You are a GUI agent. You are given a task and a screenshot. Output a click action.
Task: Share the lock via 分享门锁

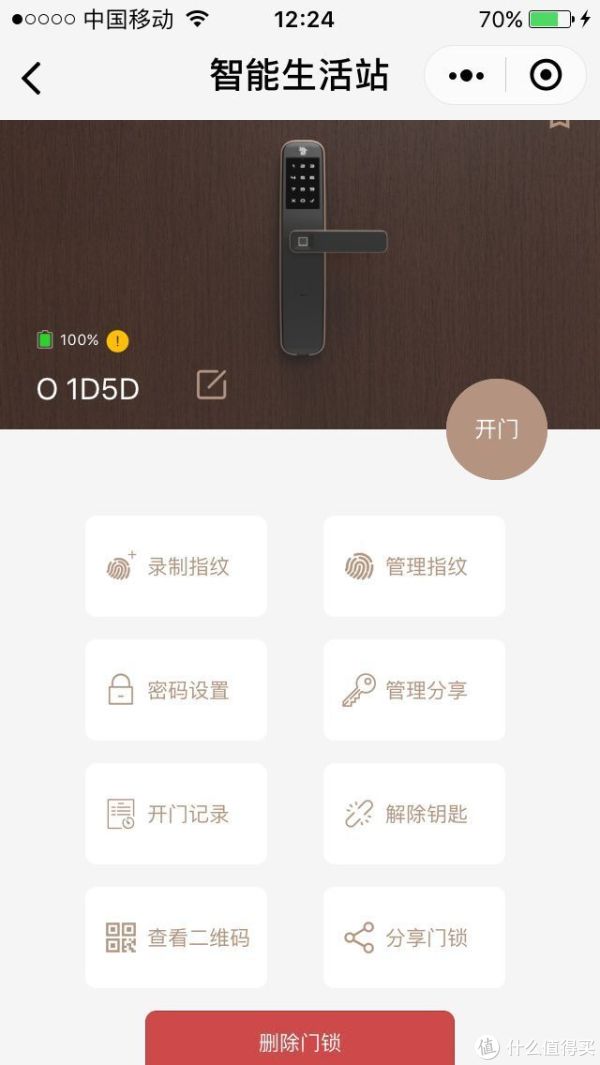(x=414, y=938)
